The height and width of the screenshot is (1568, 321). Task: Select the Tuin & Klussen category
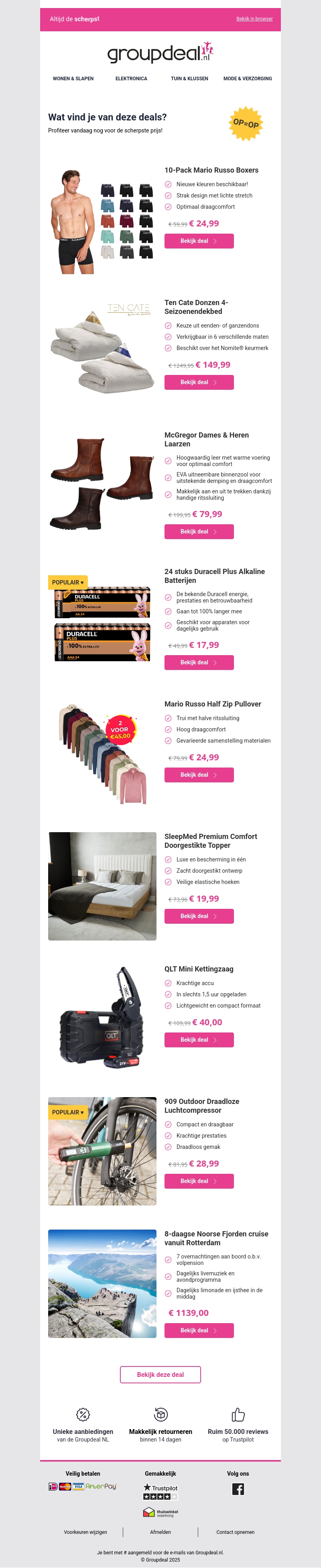coord(189,79)
